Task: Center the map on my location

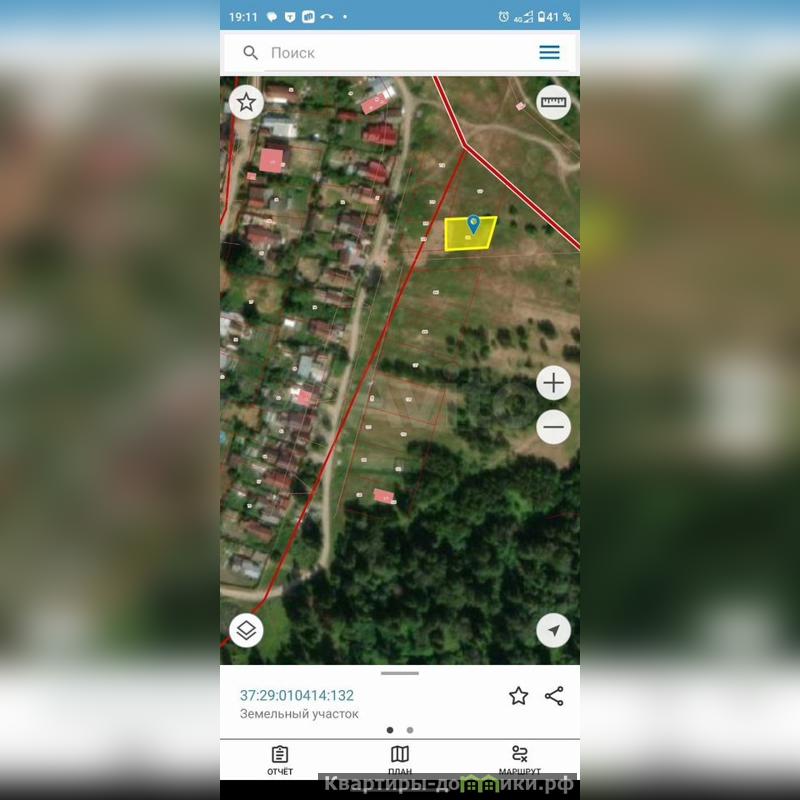Action: coord(553,630)
